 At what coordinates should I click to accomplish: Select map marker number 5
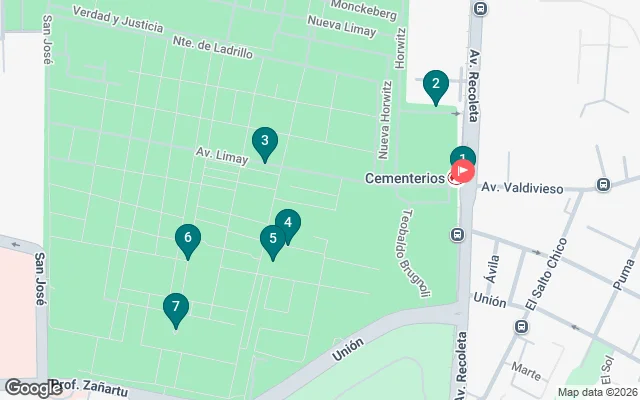(x=270, y=240)
